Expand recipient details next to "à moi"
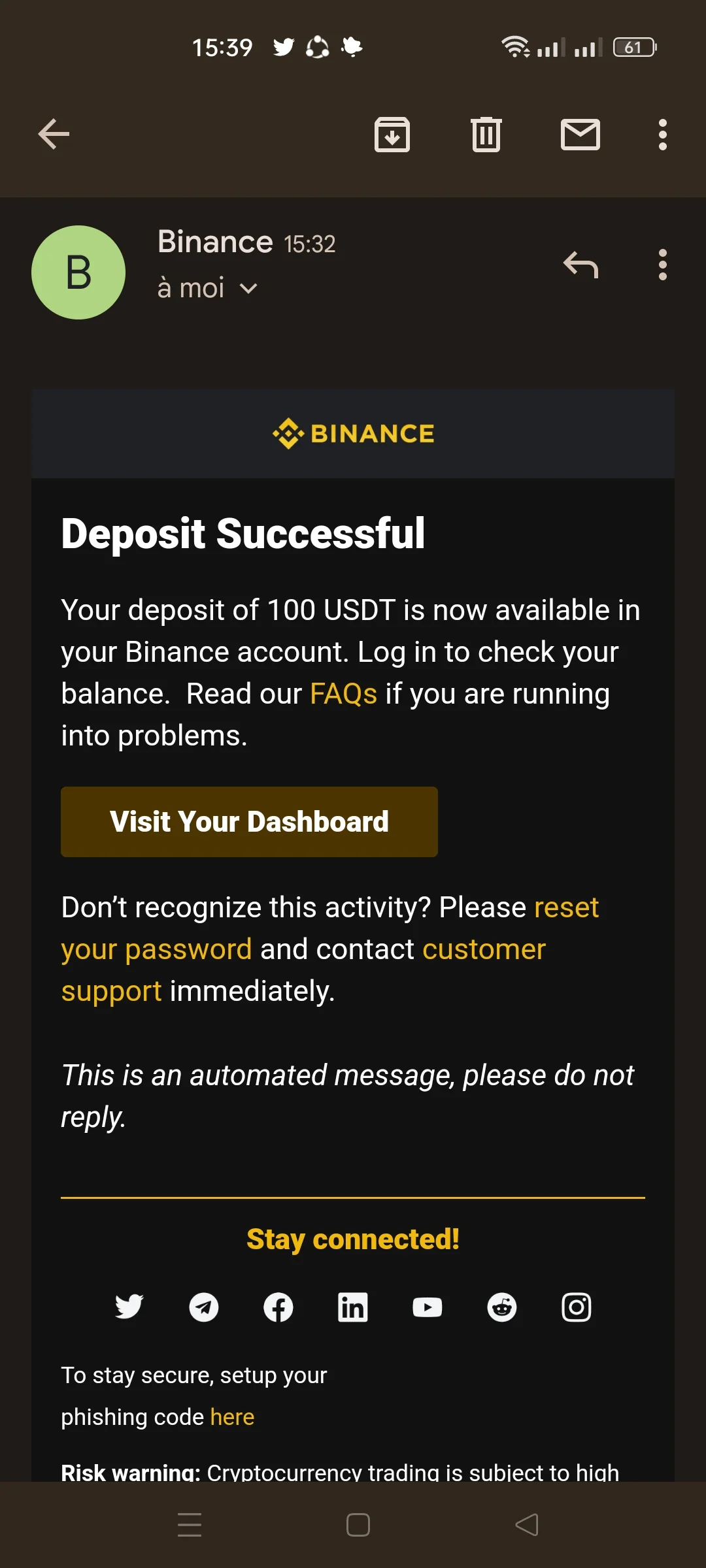The image size is (706, 1568). (x=248, y=289)
